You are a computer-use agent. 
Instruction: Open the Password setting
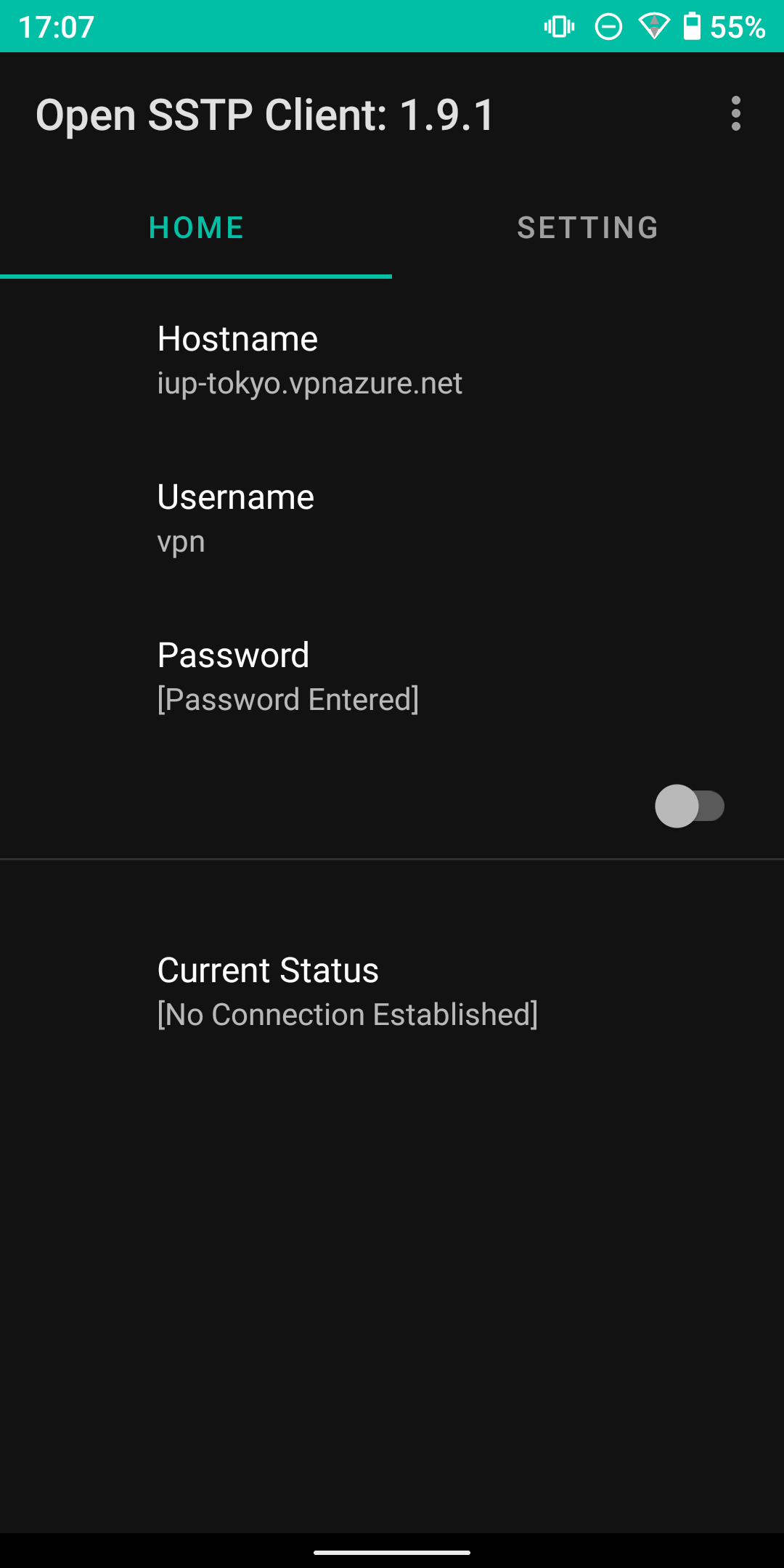point(392,677)
